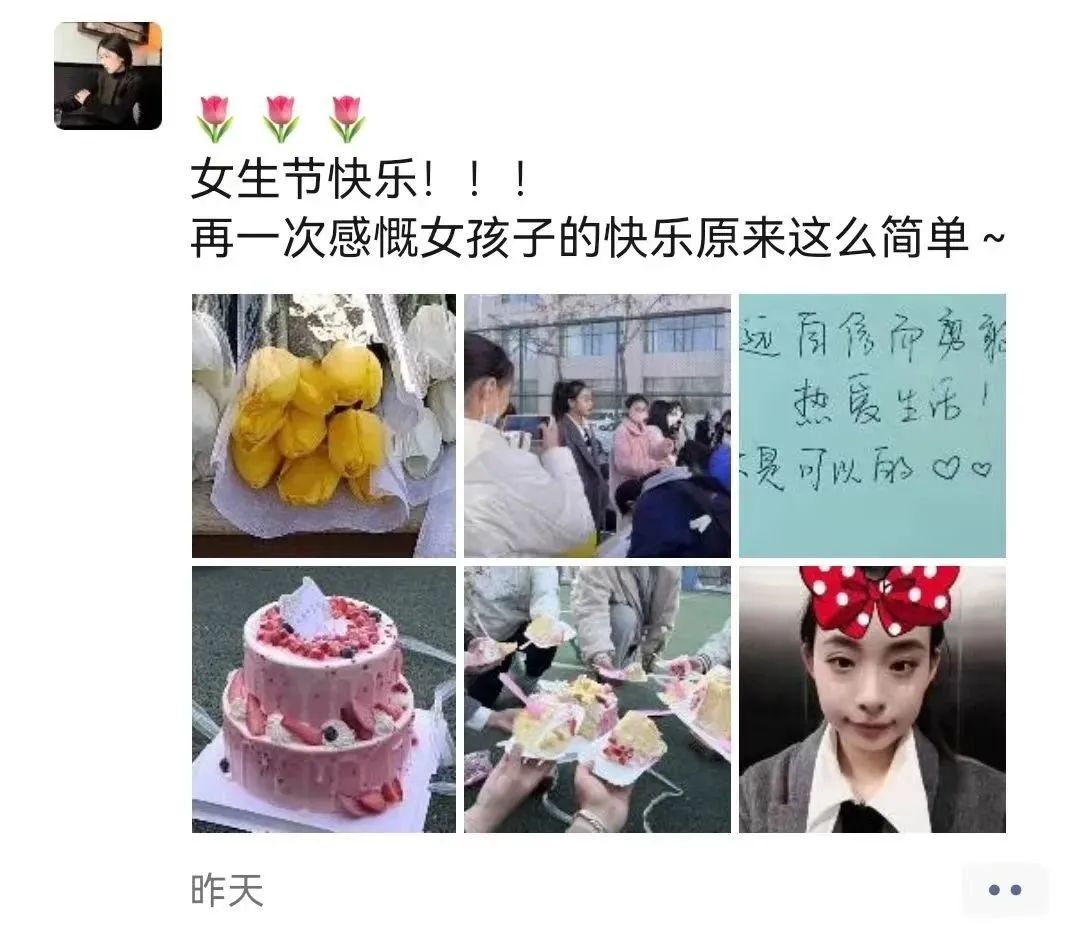Open the selfie with red polka-dot bow

(x=872, y=699)
